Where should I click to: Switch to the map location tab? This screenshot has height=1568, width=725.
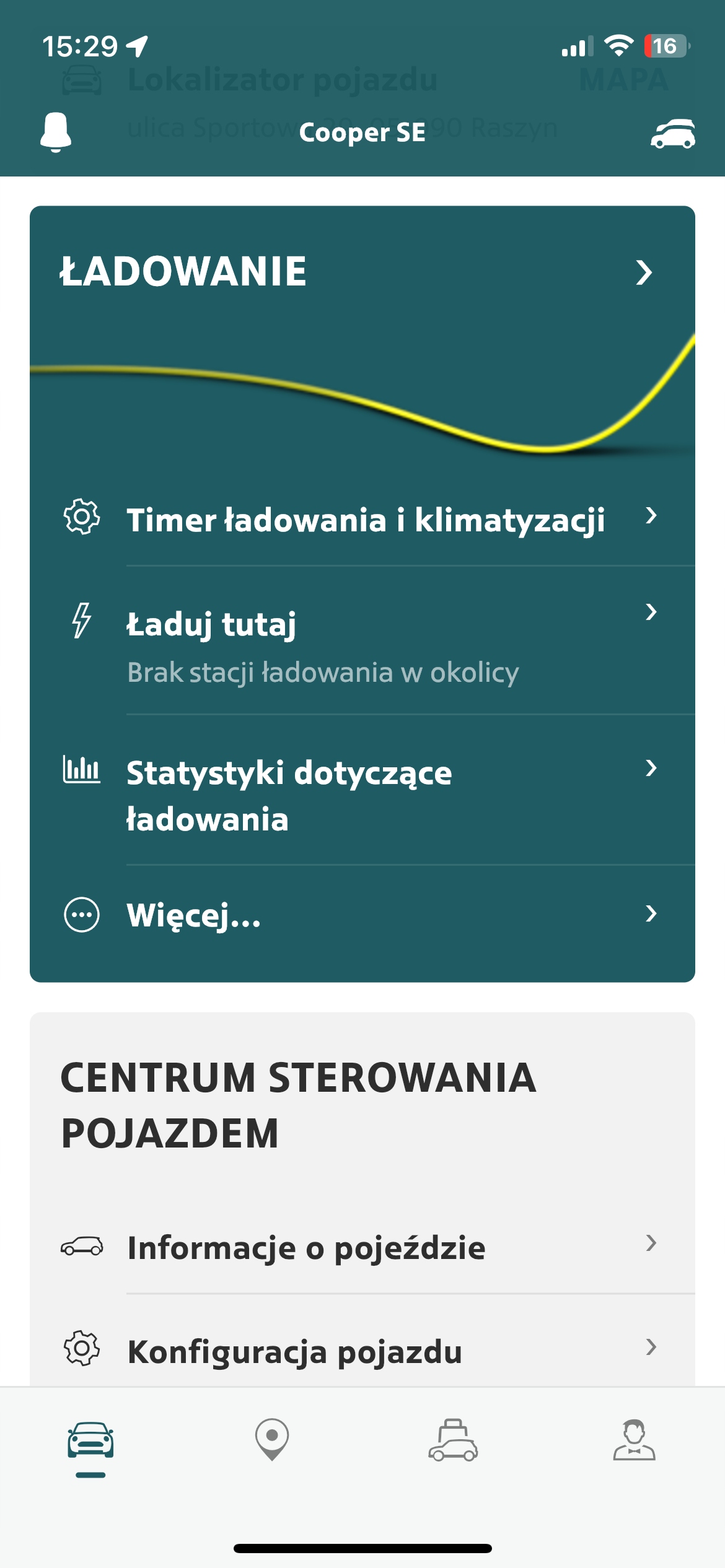(272, 1440)
